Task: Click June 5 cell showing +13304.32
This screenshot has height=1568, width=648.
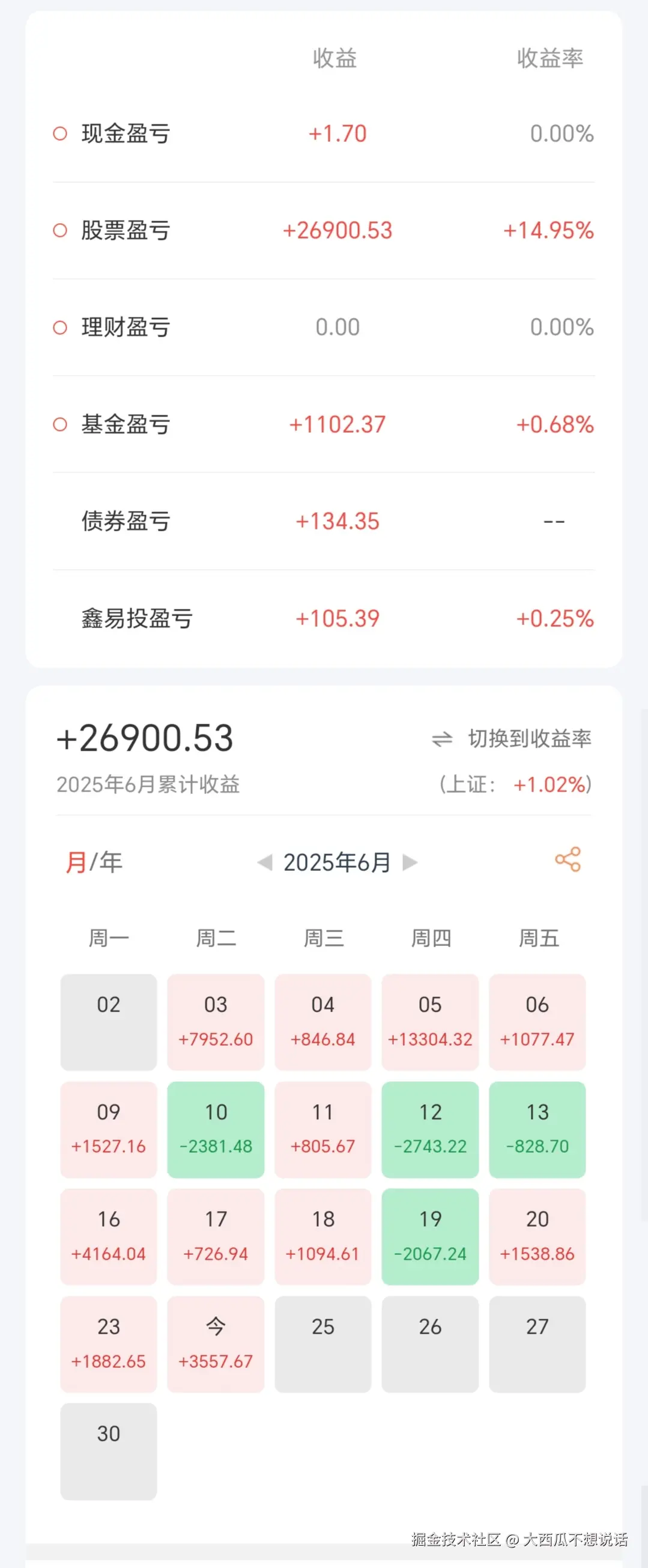Action: click(430, 1022)
